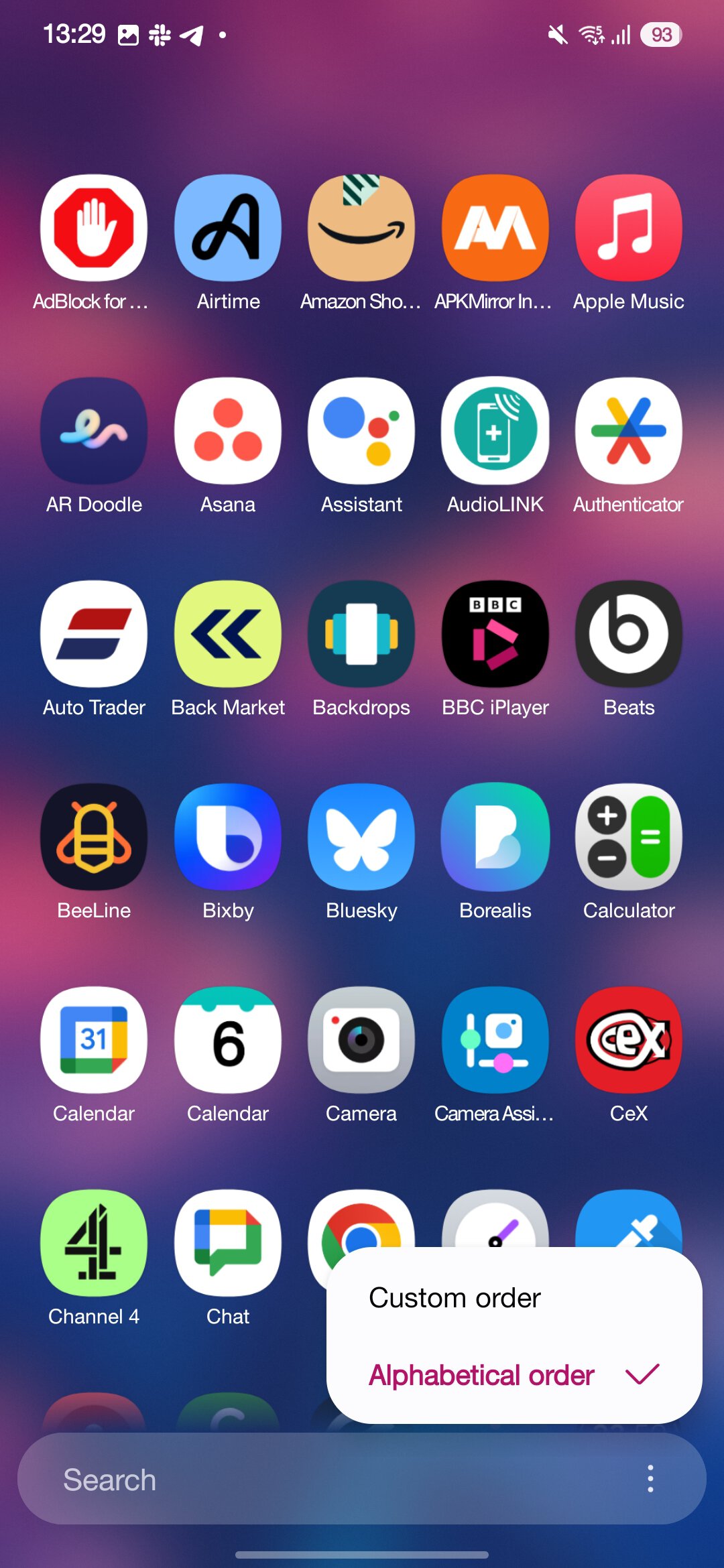The width and height of the screenshot is (724, 1568).
Task: Open Calculator
Action: [x=628, y=838]
